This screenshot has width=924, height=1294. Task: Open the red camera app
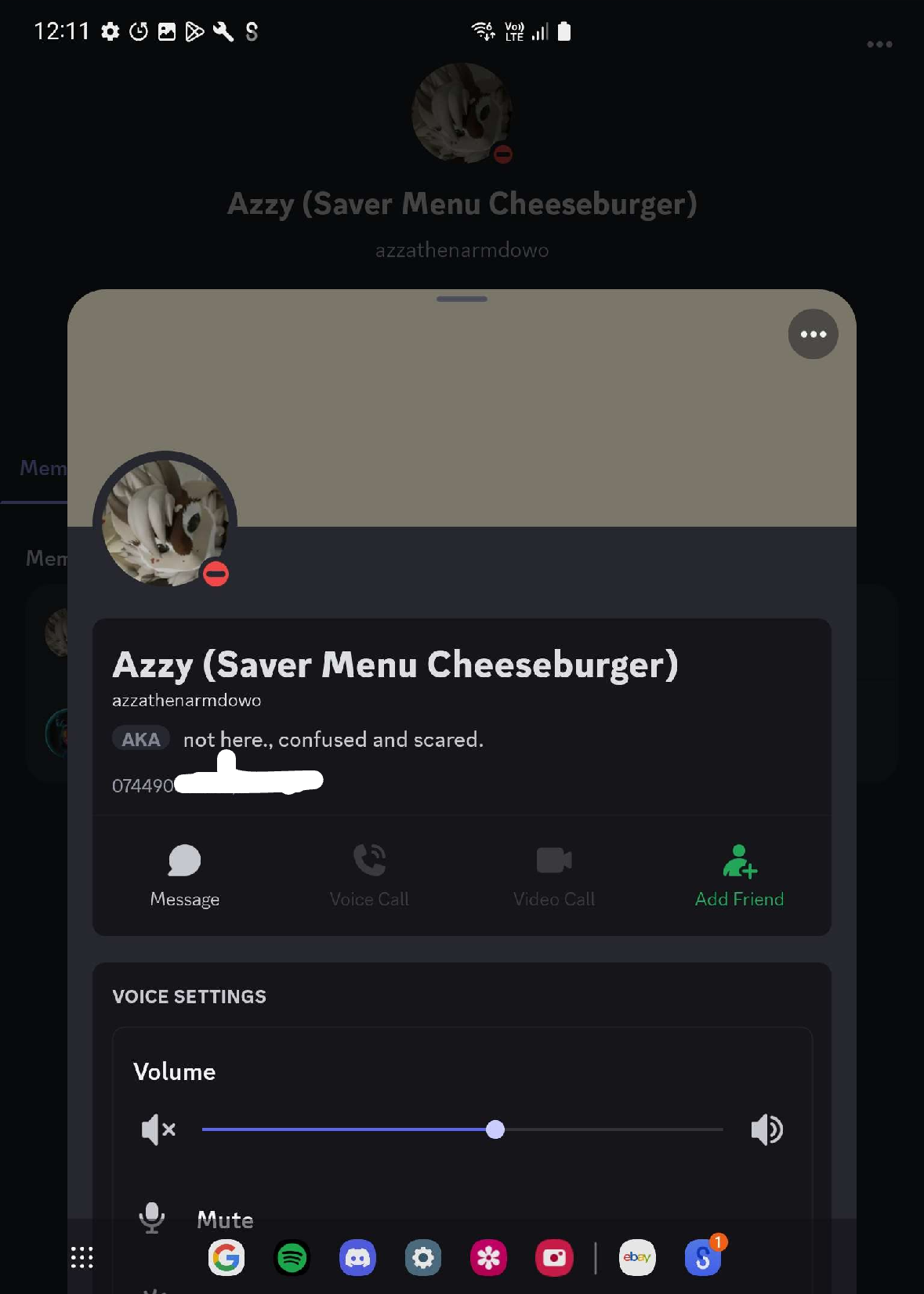pos(554,1258)
